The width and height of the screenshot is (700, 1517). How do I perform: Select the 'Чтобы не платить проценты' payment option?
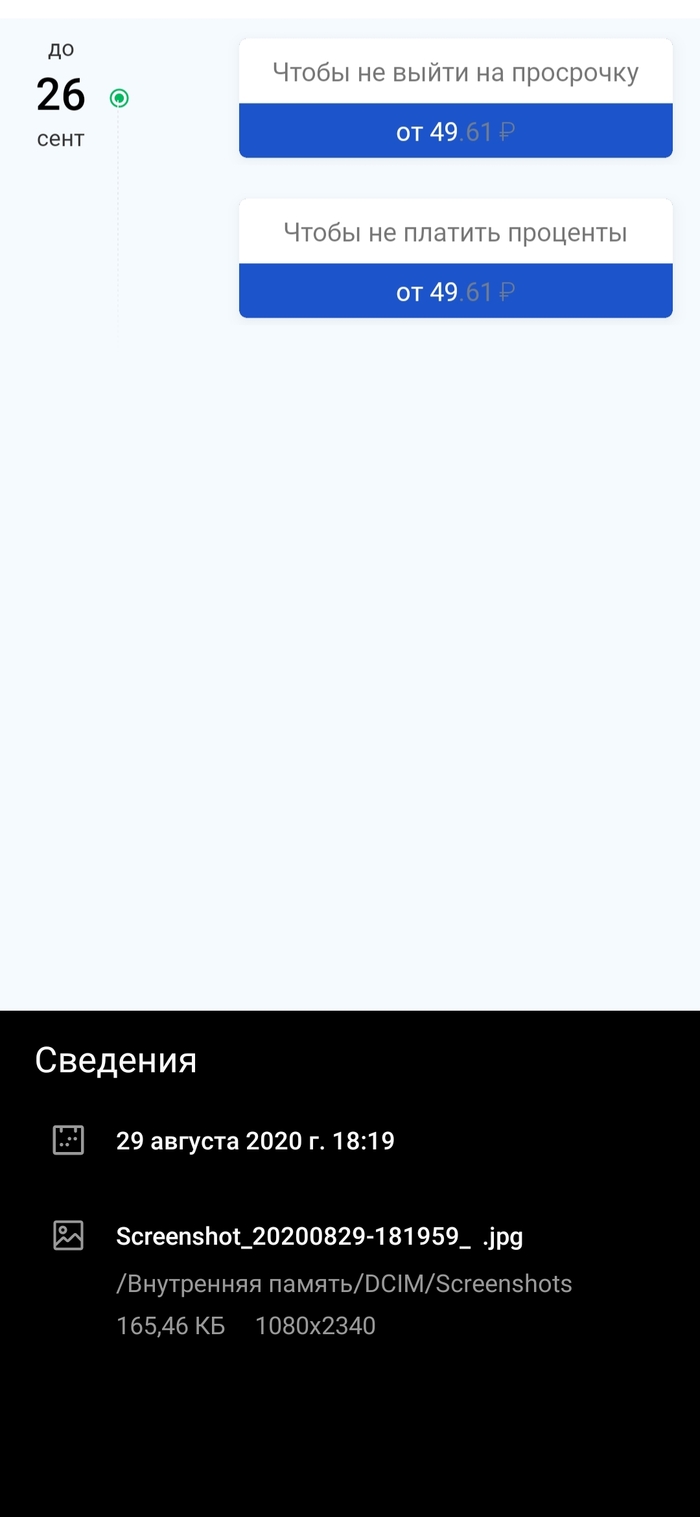pos(455,258)
